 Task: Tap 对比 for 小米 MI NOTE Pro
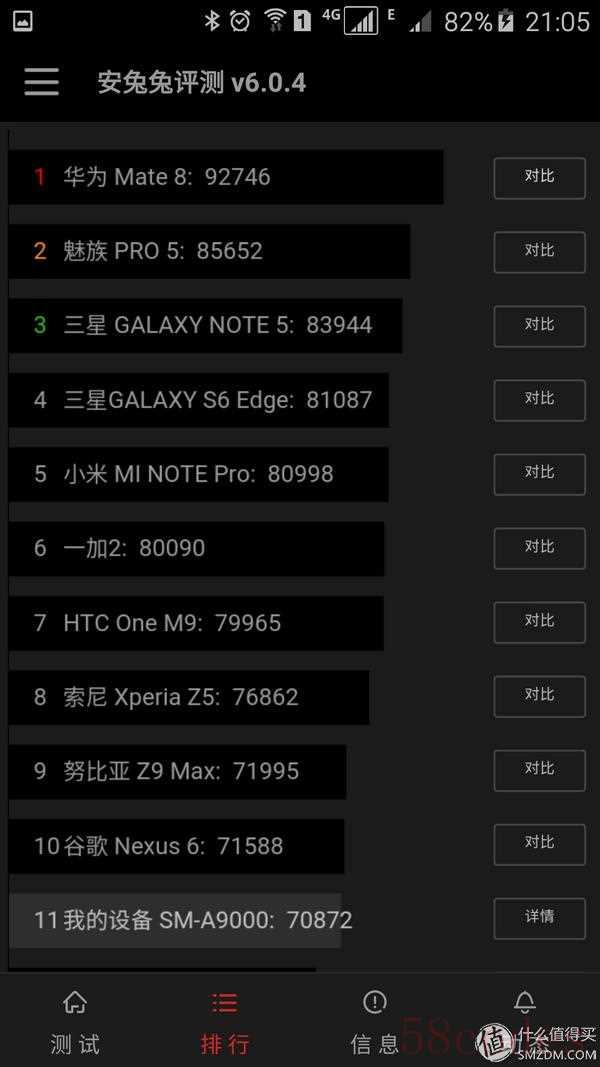click(x=539, y=474)
